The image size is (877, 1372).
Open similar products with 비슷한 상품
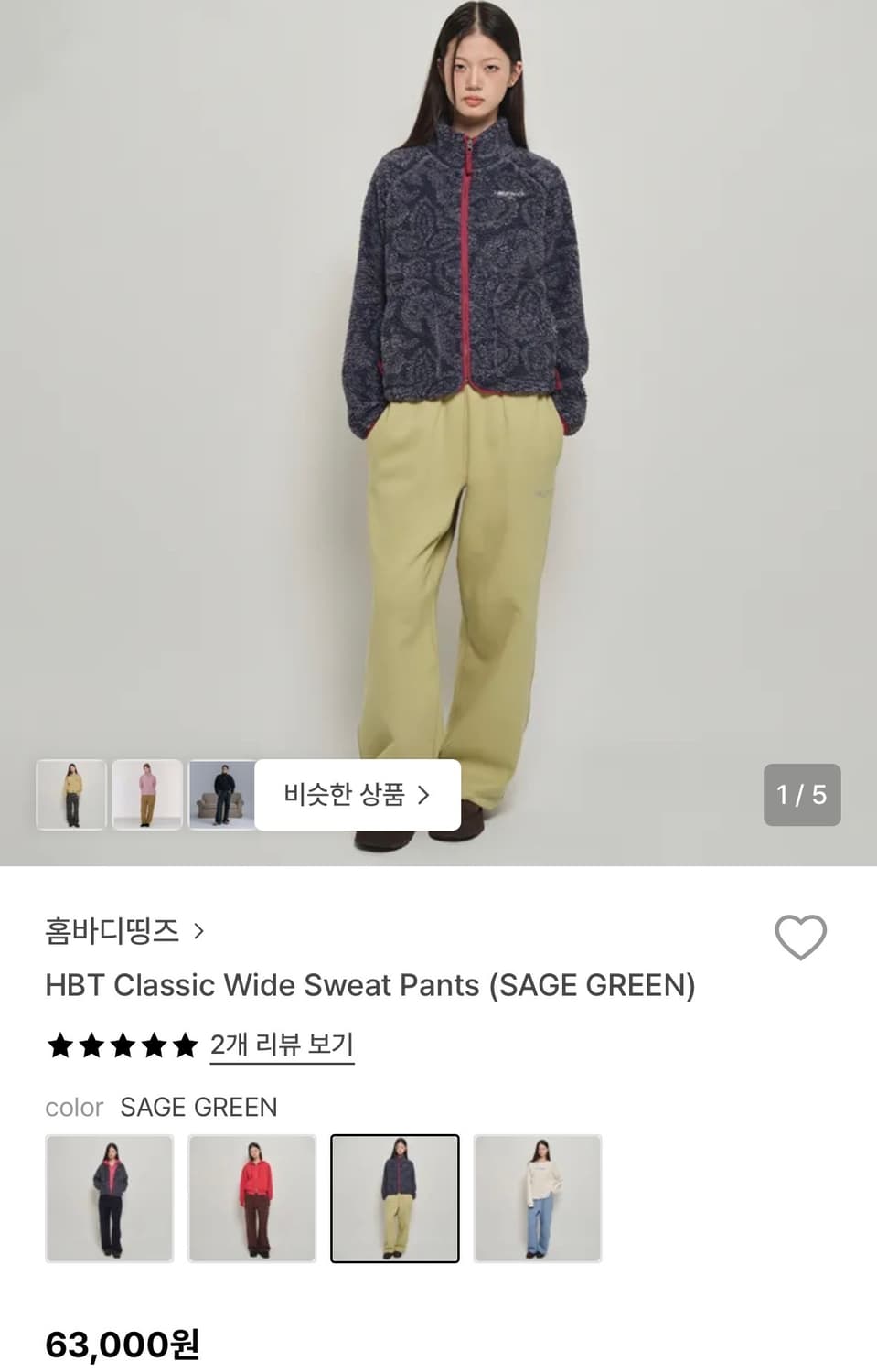(357, 795)
